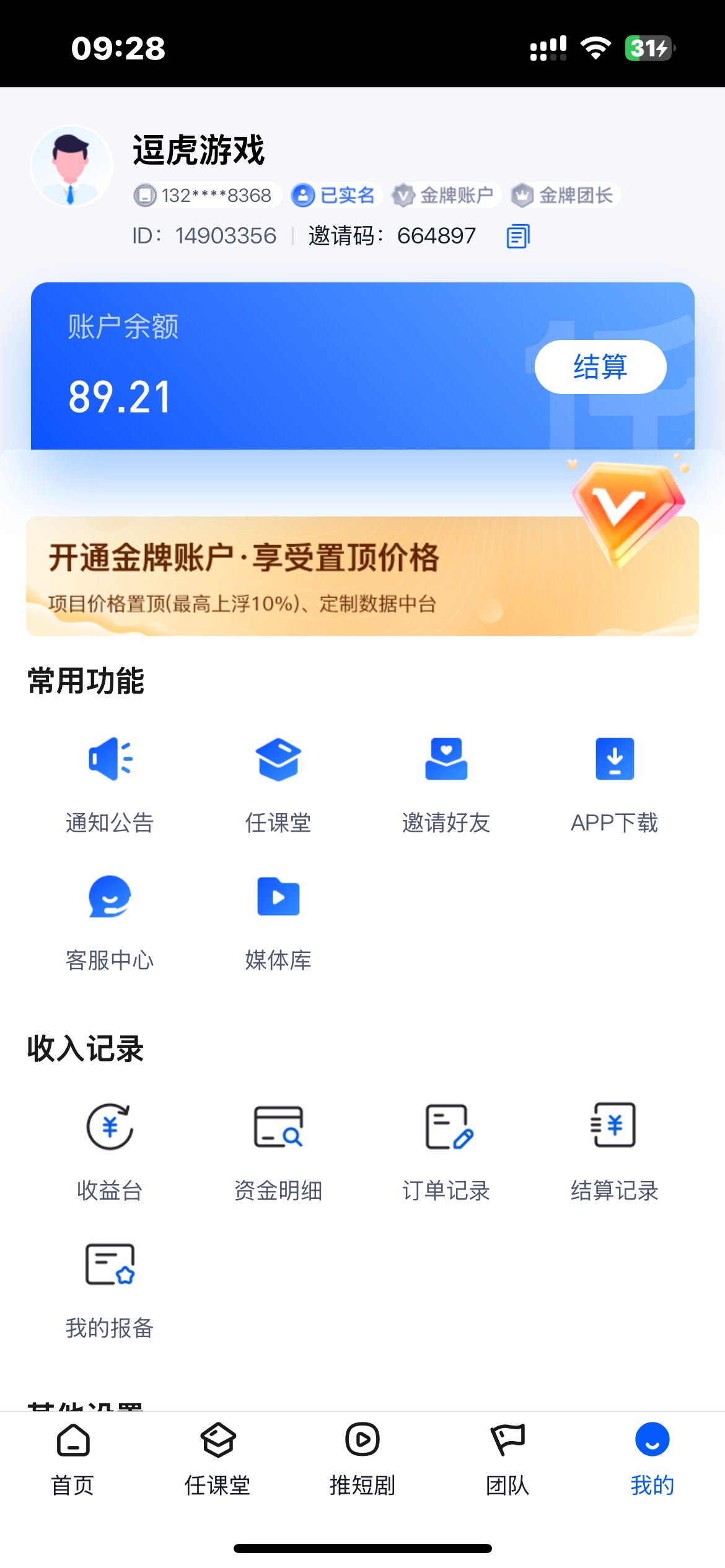Viewport: 725px width, 1568px height.
Task: Tap the 已实名 verified badge
Action: click(335, 194)
